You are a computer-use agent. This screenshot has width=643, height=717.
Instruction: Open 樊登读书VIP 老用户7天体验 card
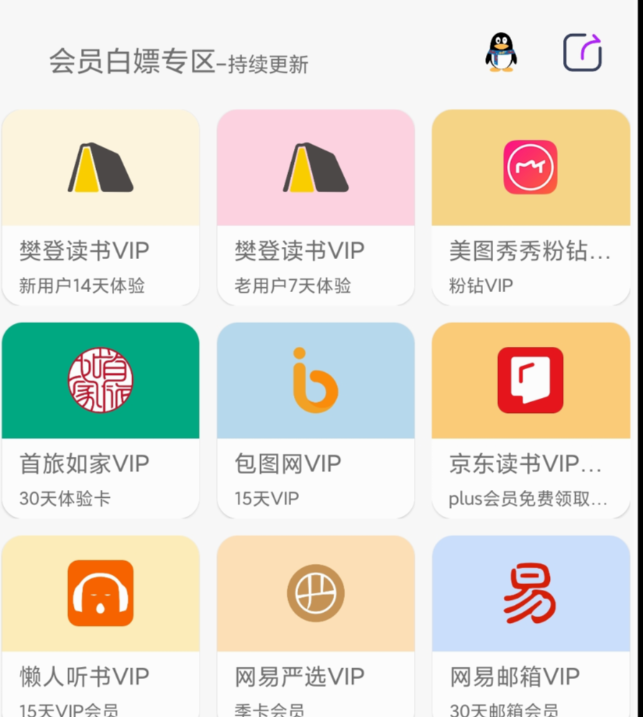[x=315, y=207]
